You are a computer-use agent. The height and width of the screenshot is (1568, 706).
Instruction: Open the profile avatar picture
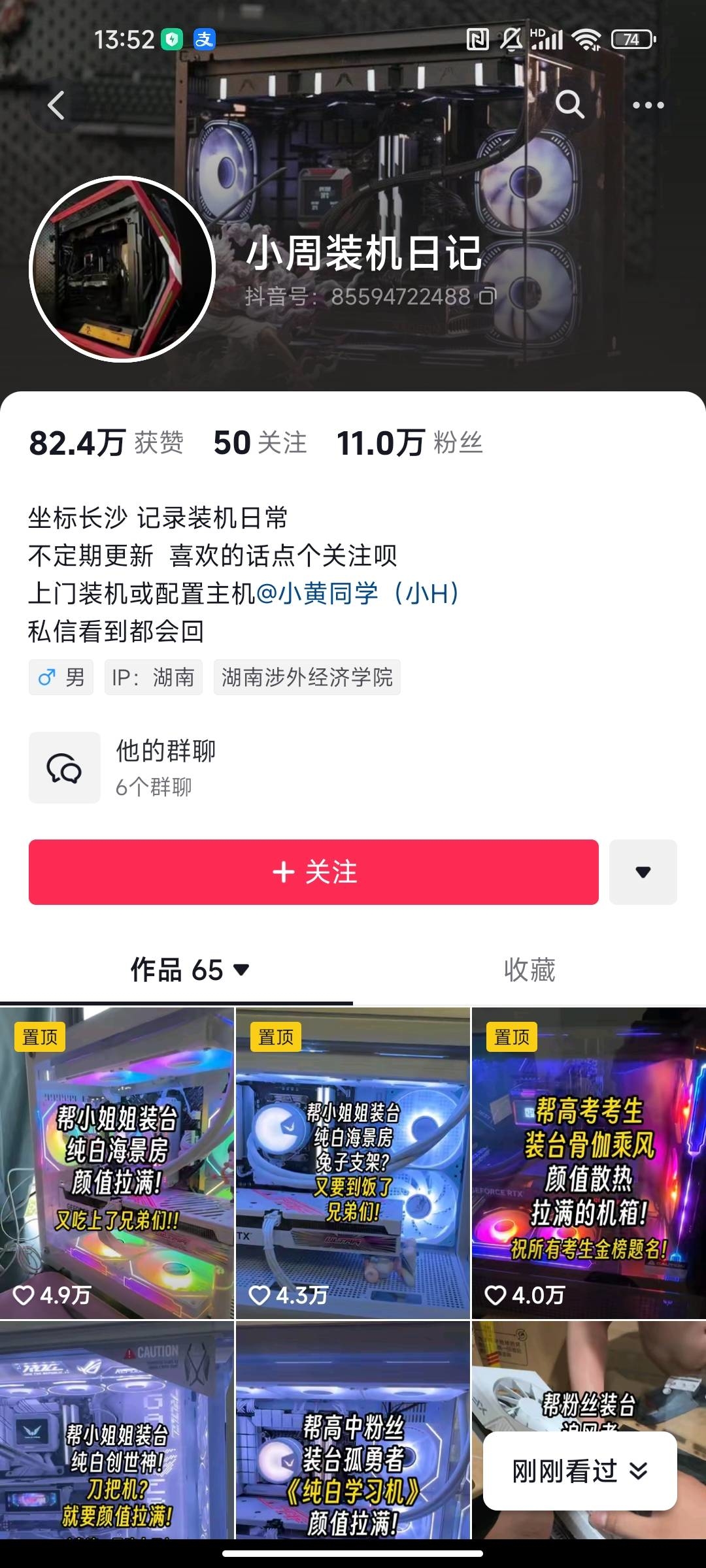coord(123,269)
